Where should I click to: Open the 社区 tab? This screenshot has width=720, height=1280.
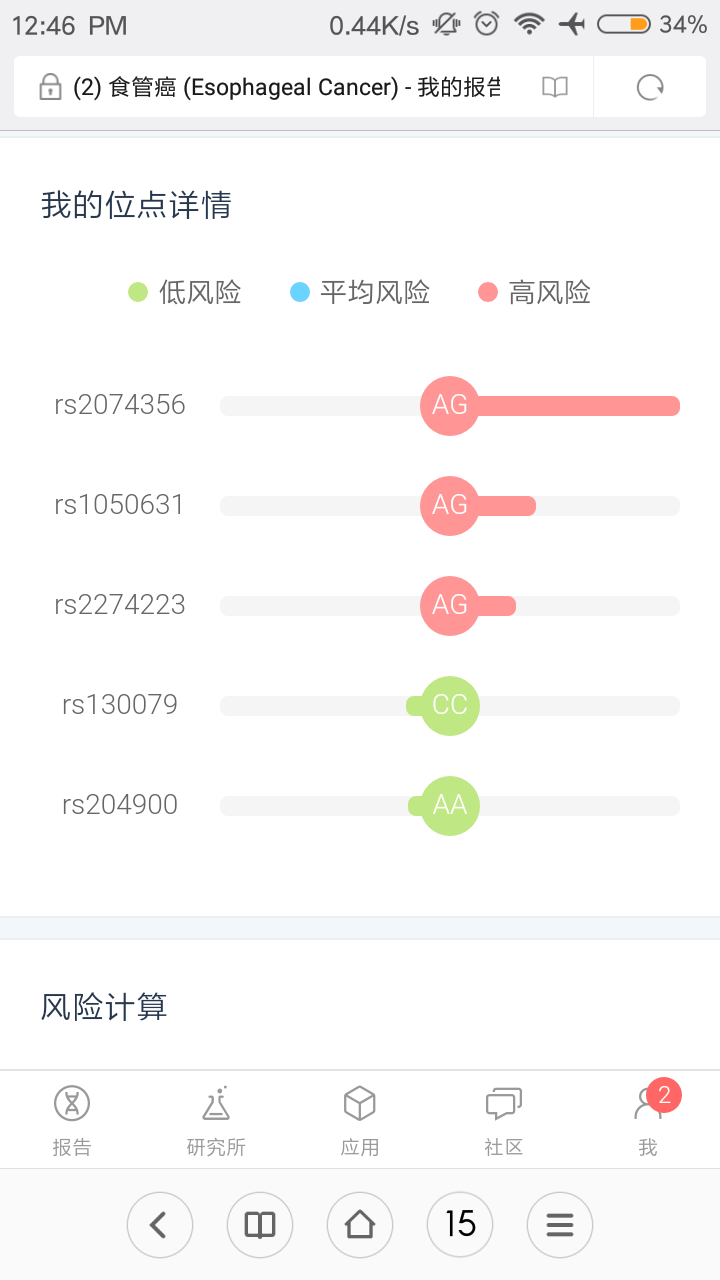504,1120
